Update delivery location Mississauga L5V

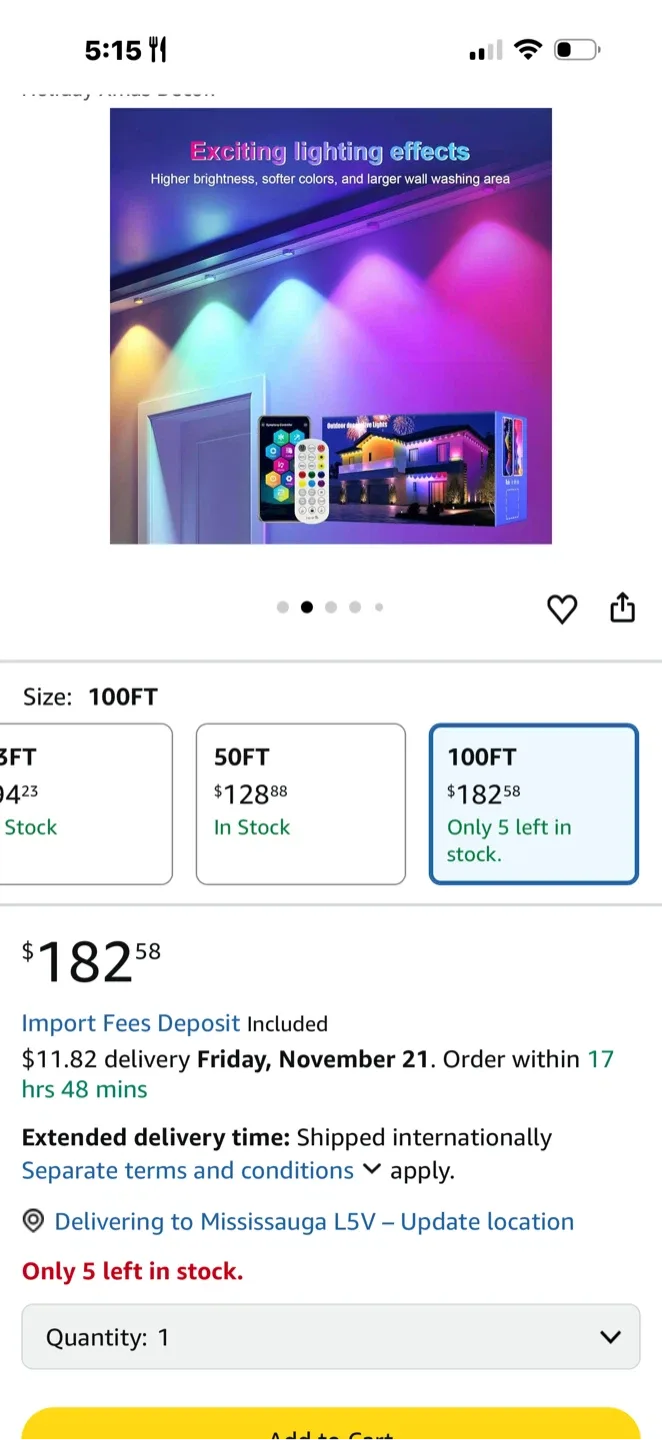(314, 1221)
